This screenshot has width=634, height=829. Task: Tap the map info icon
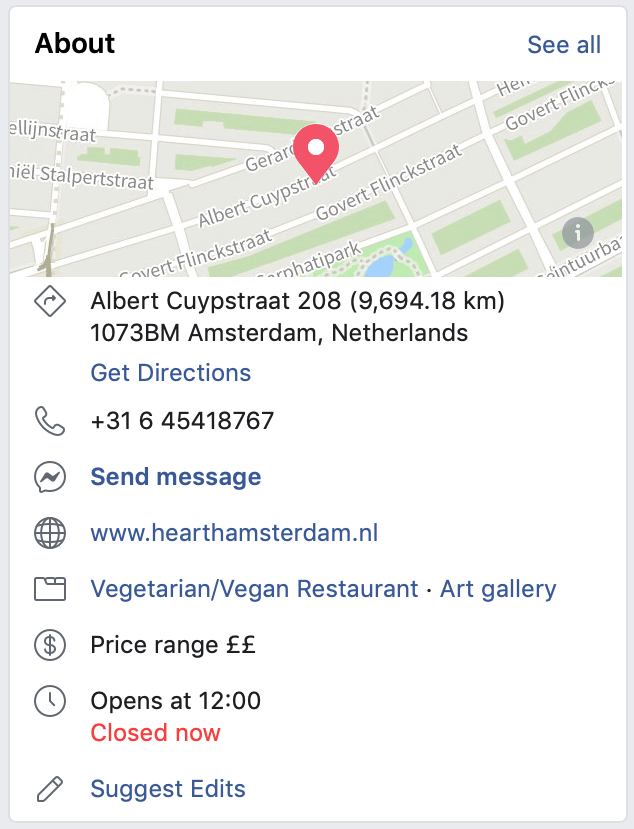(578, 233)
